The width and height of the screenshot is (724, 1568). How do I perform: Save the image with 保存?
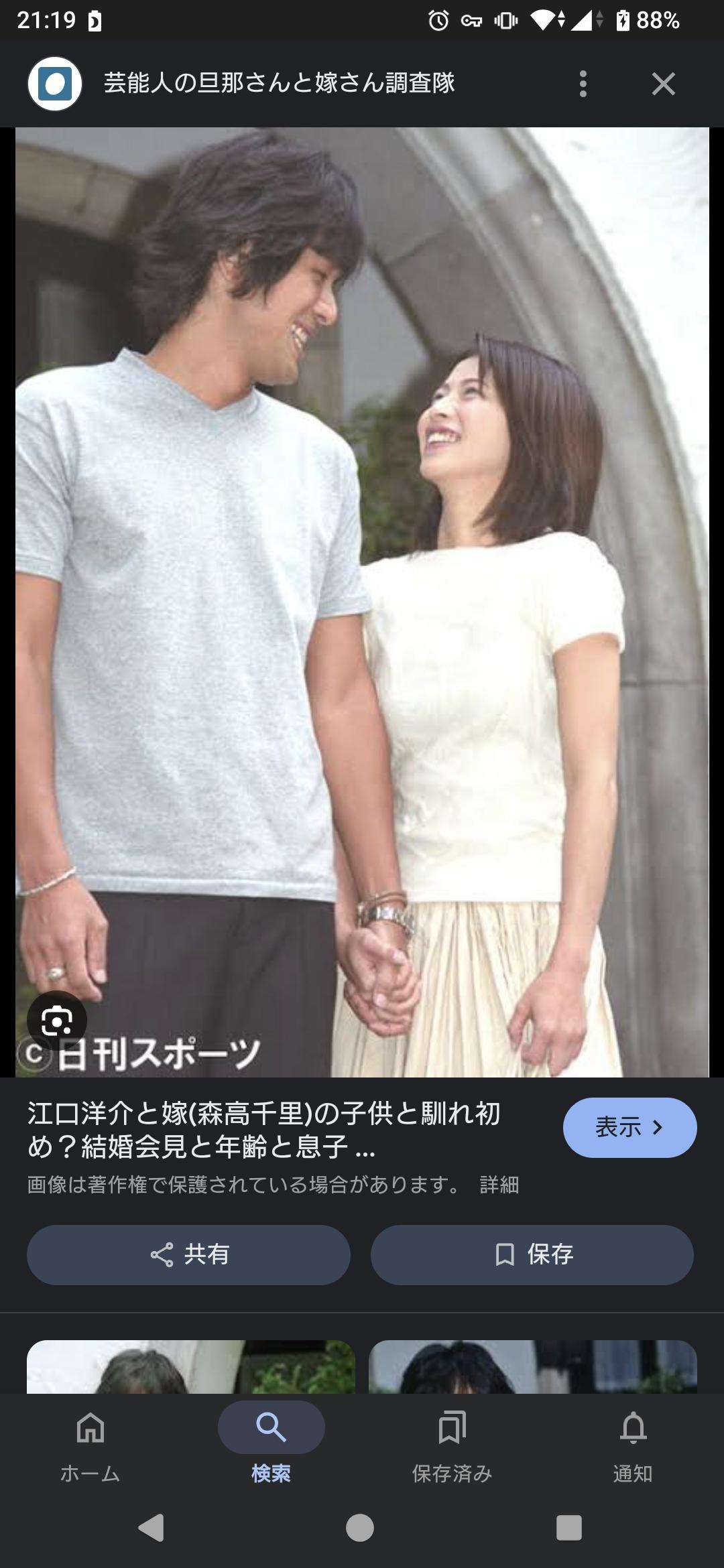click(532, 1254)
